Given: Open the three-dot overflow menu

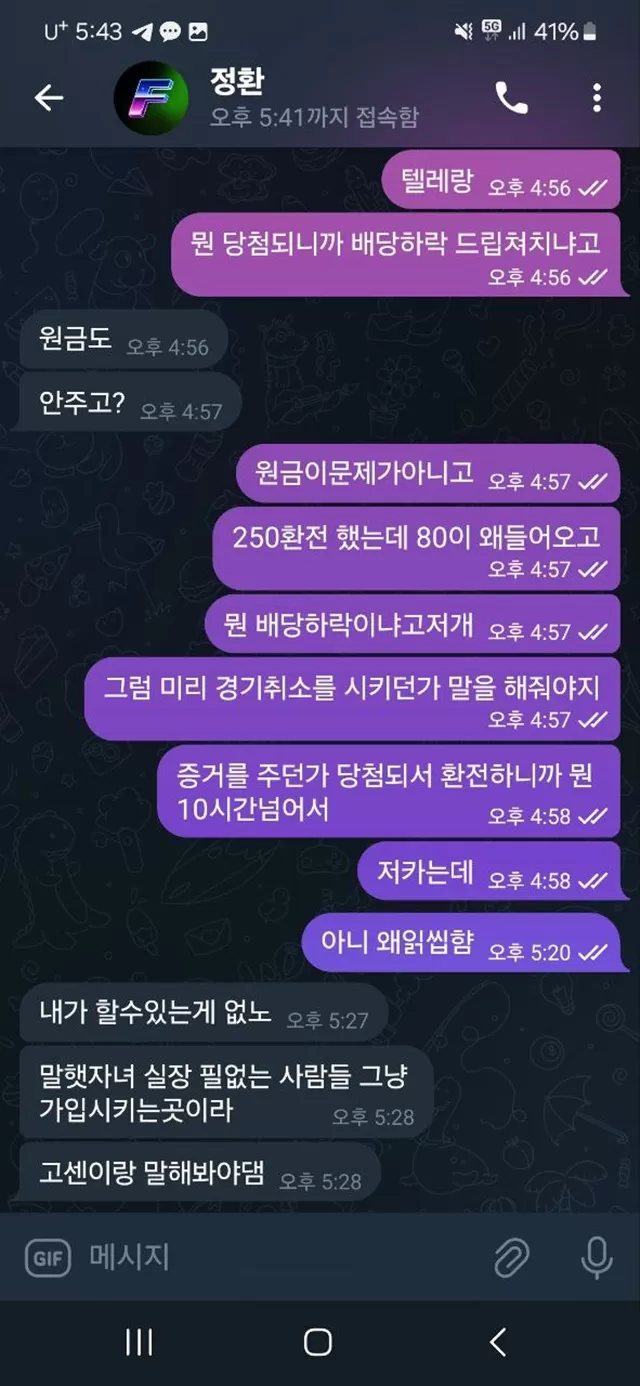Looking at the screenshot, I should pyautogui.click(x=597, y=97).
